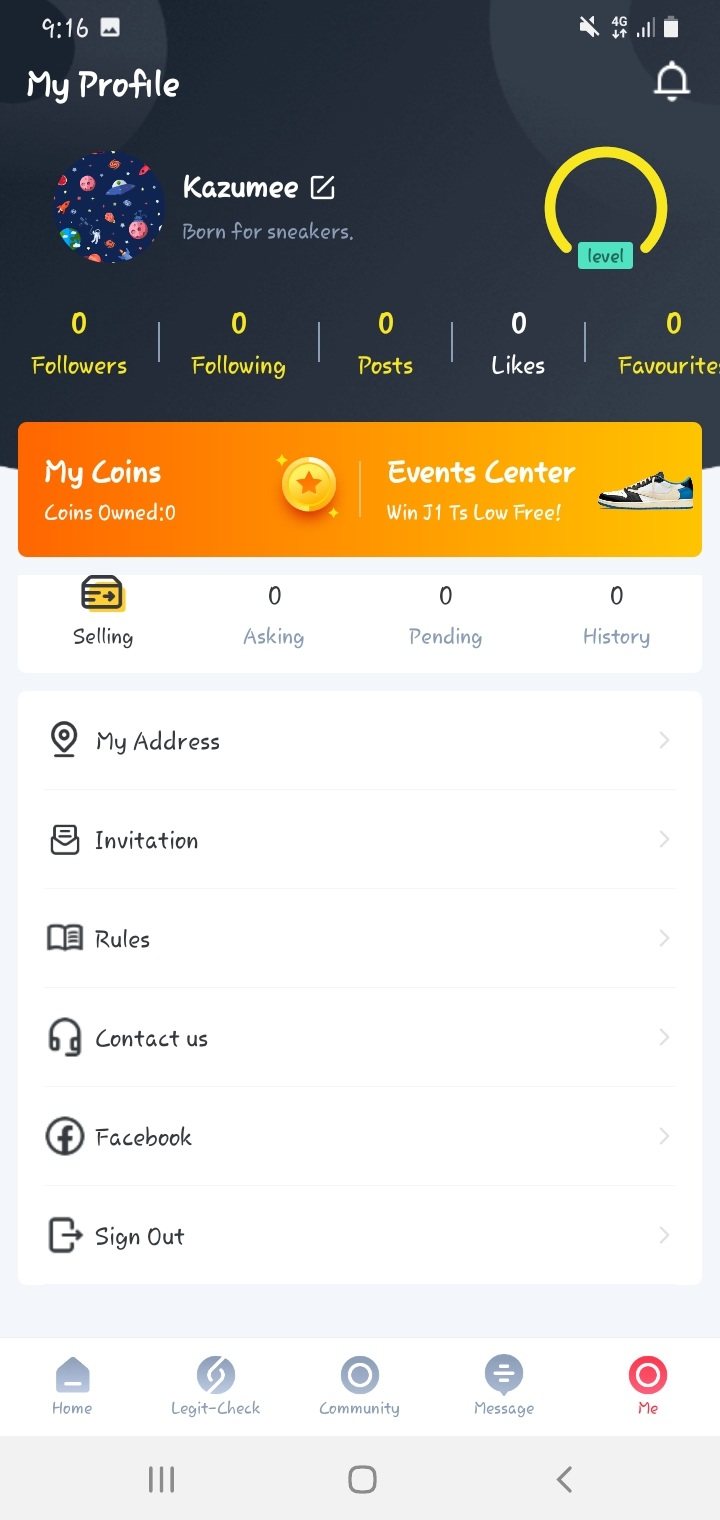Screen dimensions: 720x1520
Task: Show Asking items
Action: [274, 615]
